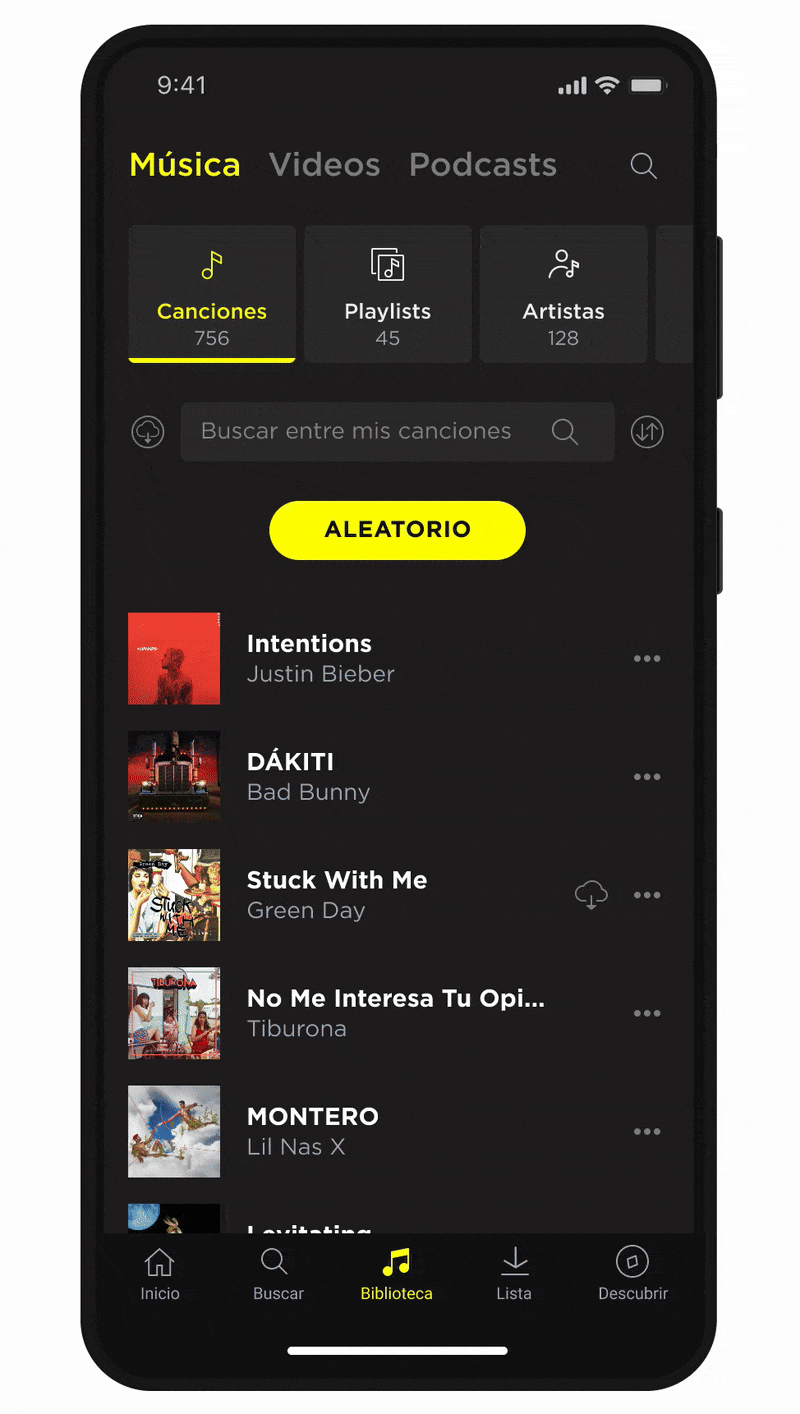800x1414 pixels.
Task: Select the Artistas category card
Action: click(563, 294)
